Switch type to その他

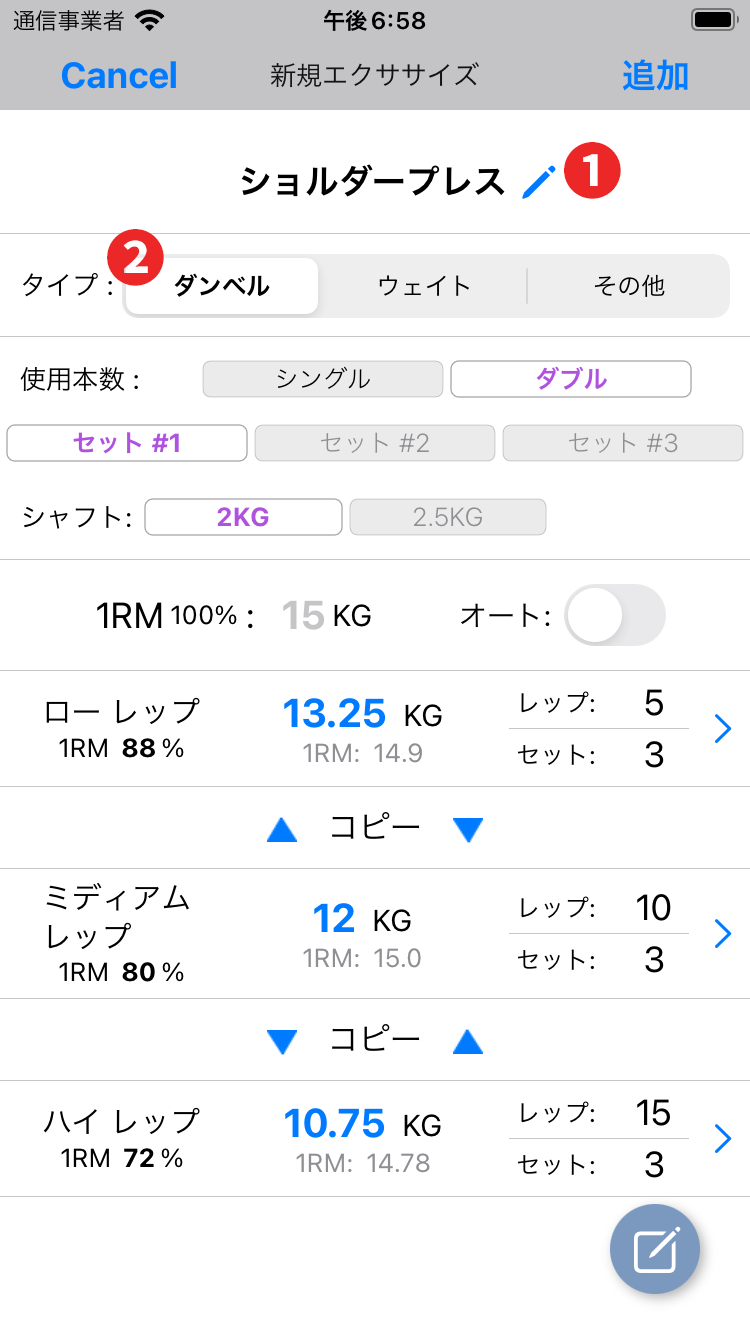[628, 286]
